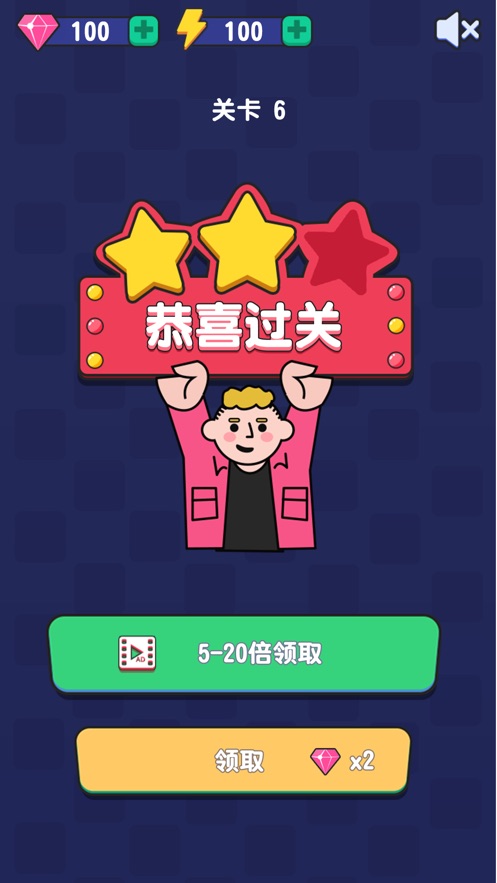Watch ad for 5-20倍领取 reward
497x883 pixels.
tap(244, 654)
